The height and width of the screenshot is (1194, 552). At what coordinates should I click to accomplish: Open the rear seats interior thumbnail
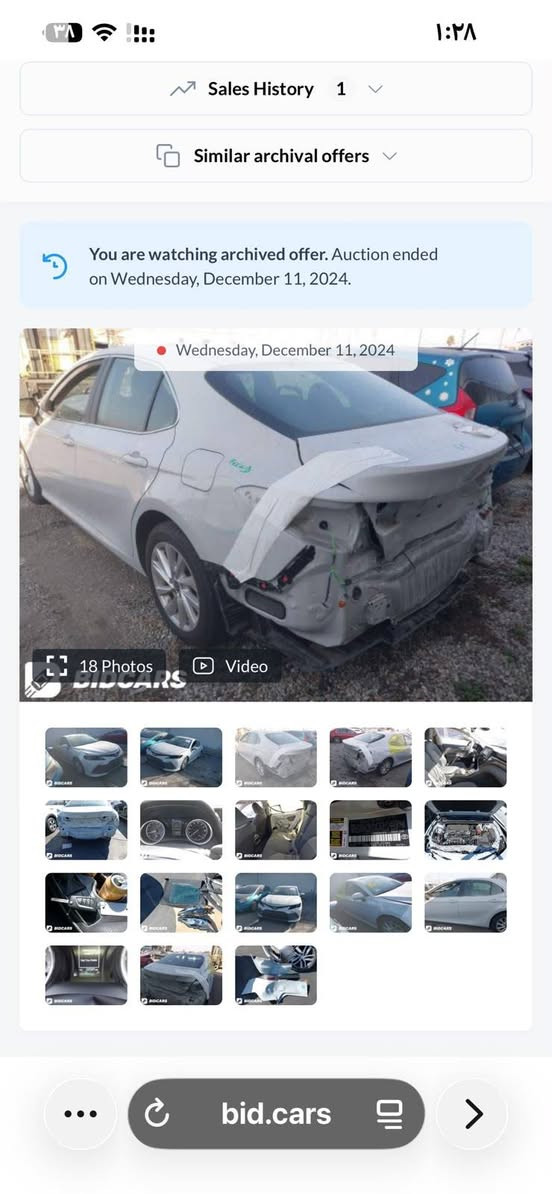pyautogui.click(x=276, y=830)
